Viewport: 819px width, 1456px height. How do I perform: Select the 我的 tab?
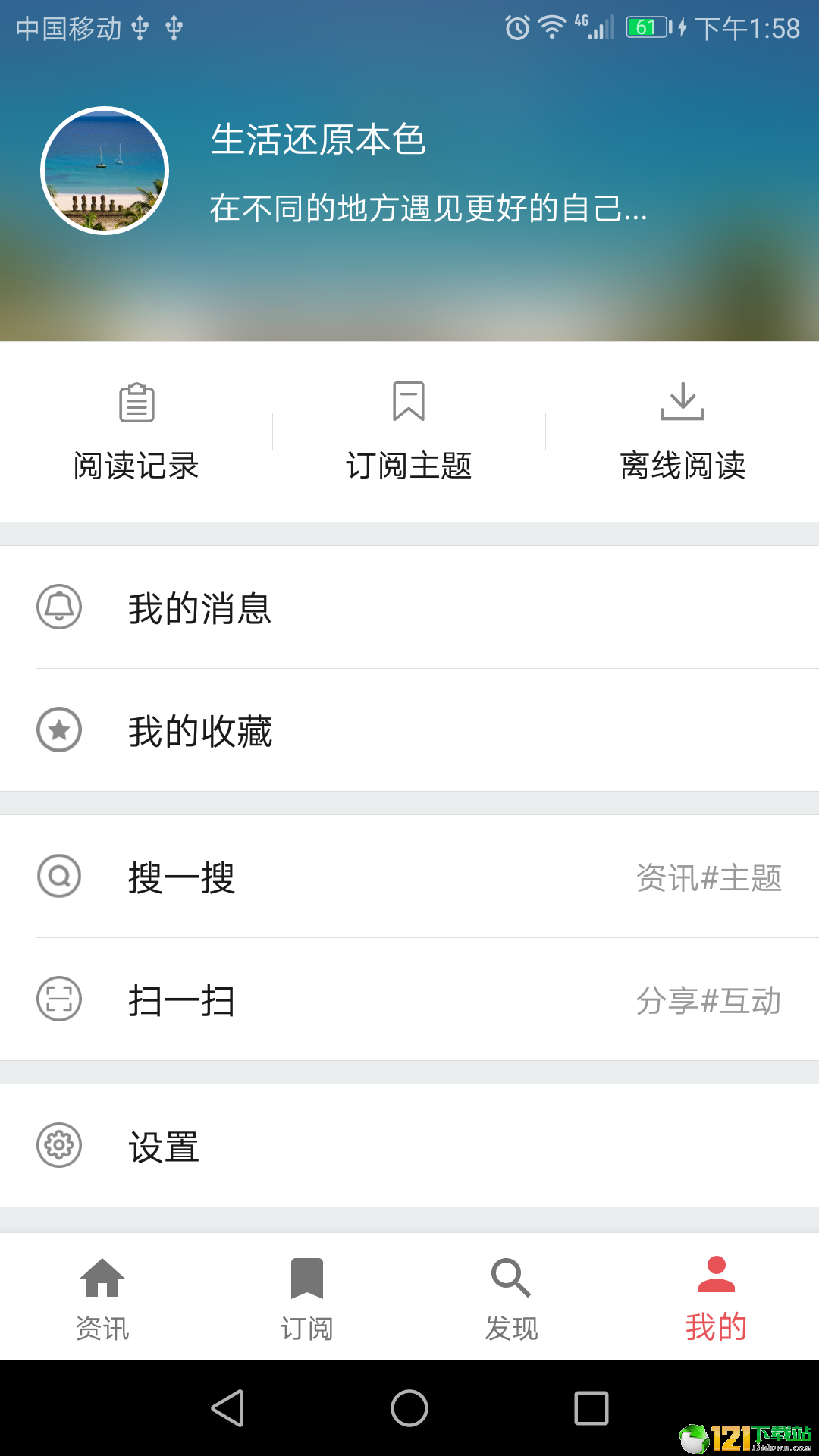pyautogui.click(x=717, y=1298)
